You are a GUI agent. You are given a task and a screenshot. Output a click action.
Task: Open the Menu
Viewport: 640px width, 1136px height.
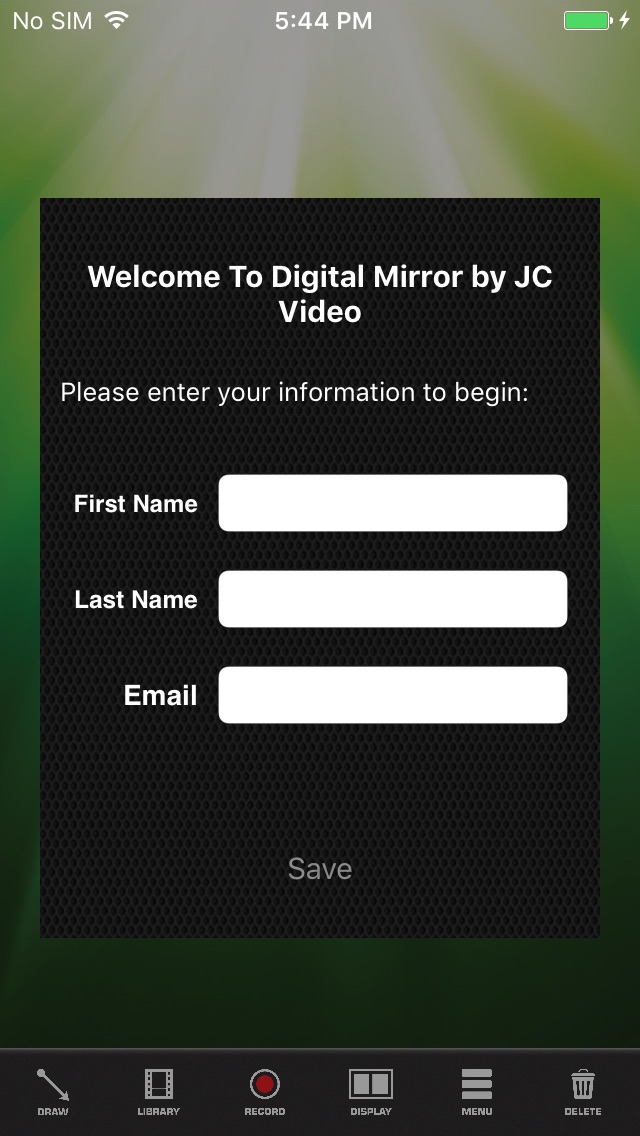477,1091
